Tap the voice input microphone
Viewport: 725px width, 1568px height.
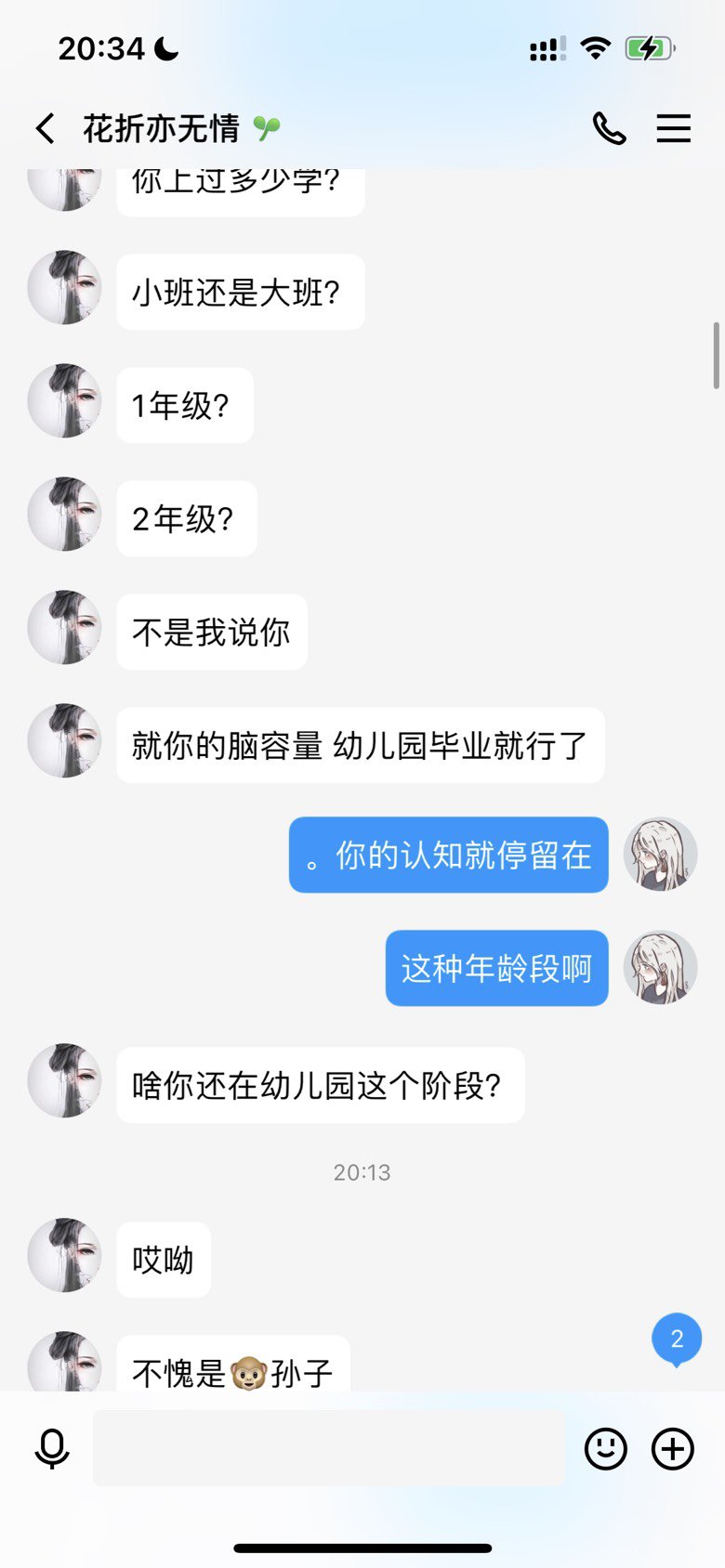pos(52,1449)
